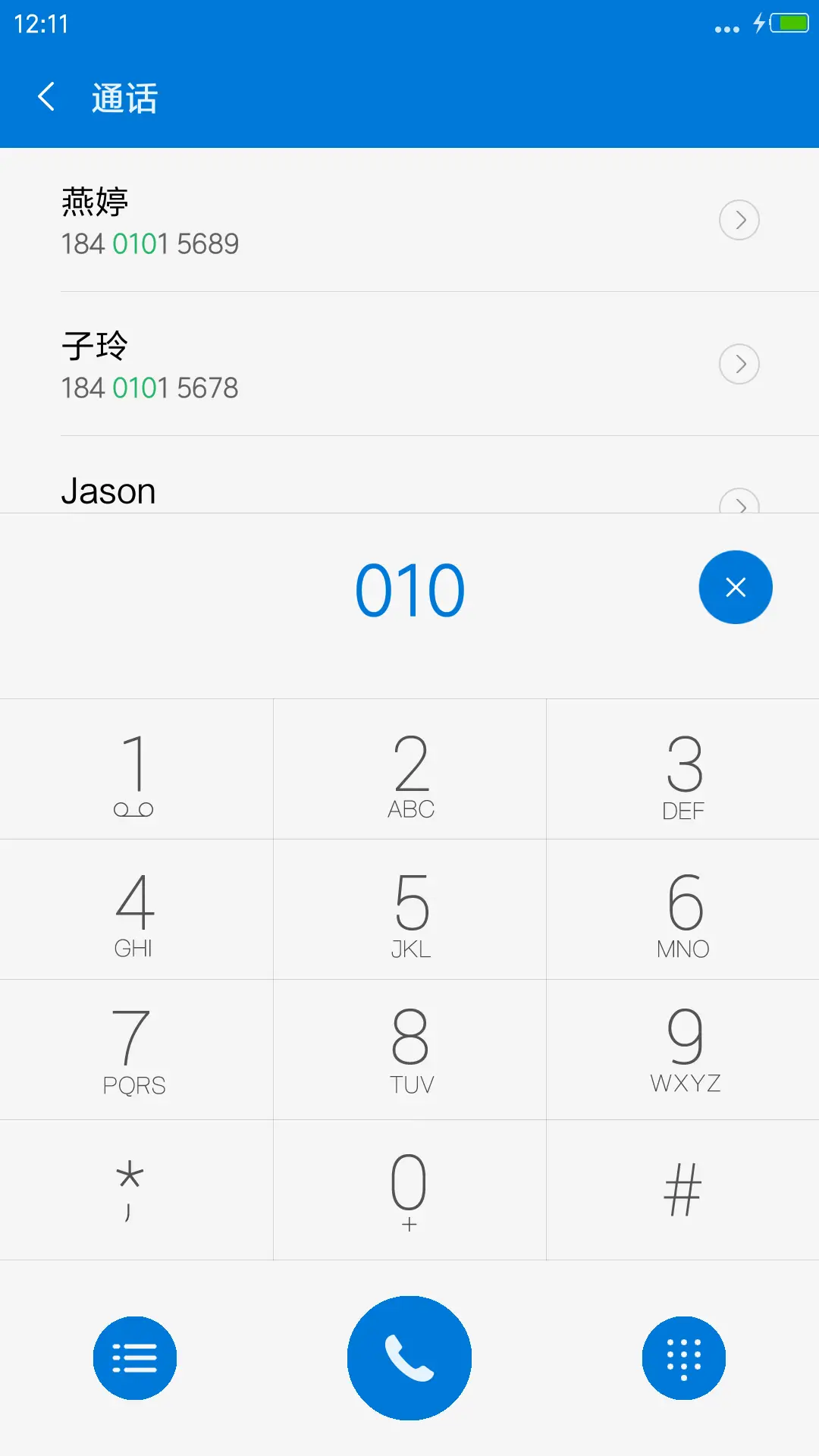This screenshot has height=1456, width=819.
Task: Tap the 2 ABC key
Action: pos(409,769)
